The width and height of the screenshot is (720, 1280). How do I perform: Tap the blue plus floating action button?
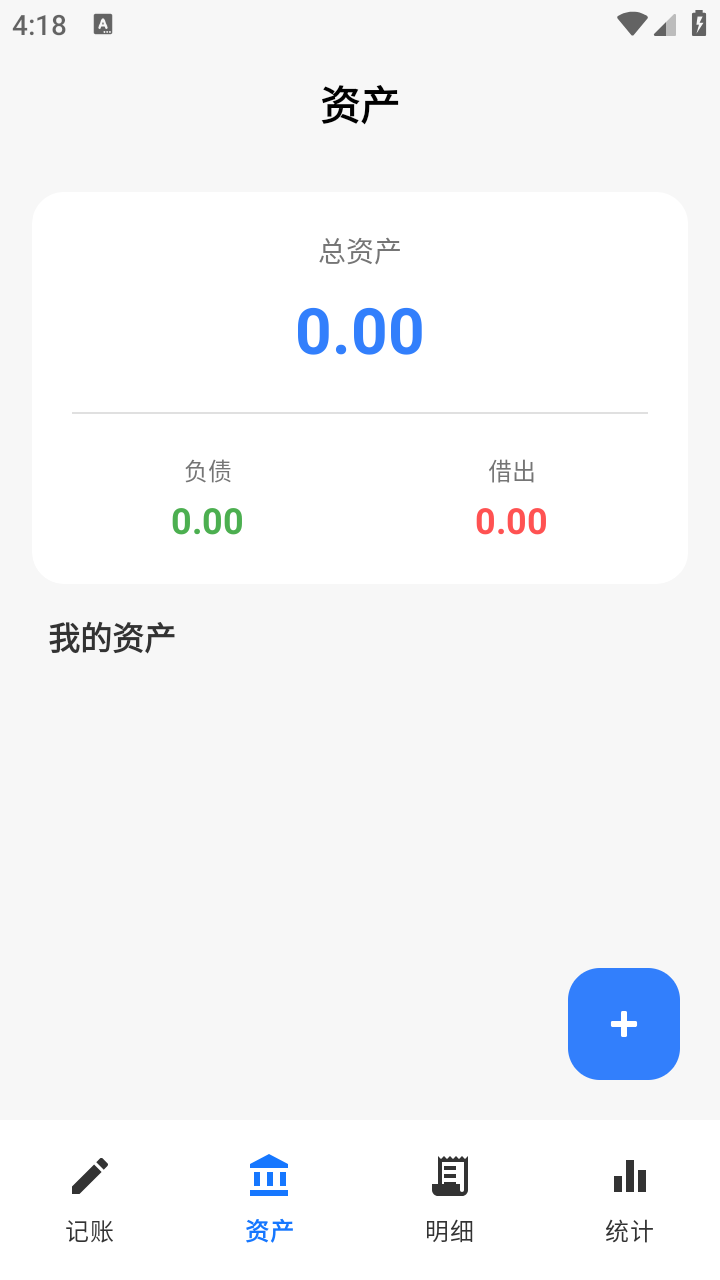coord(623,1023)
